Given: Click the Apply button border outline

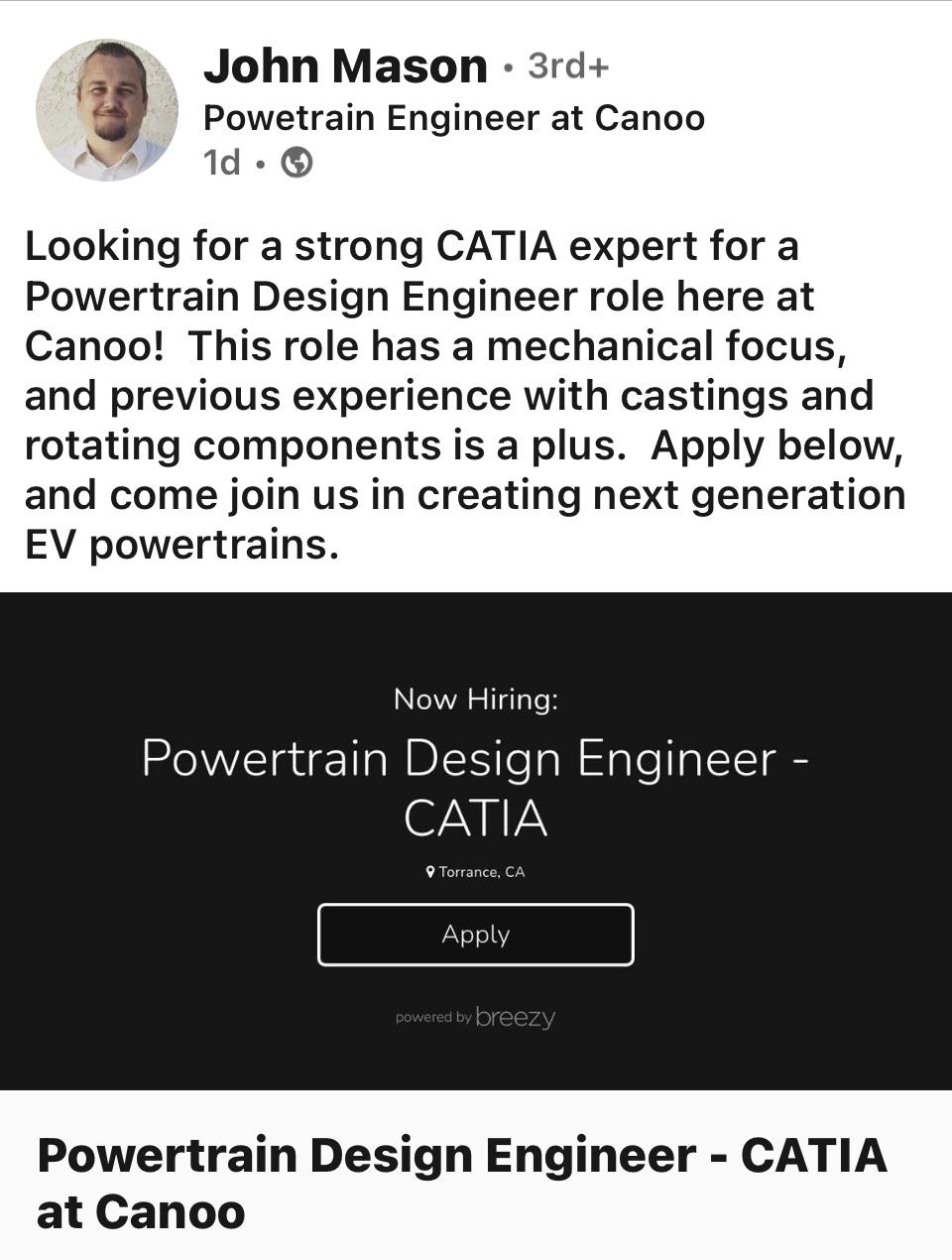Looking at the screenshot, I should click(474, 934).
